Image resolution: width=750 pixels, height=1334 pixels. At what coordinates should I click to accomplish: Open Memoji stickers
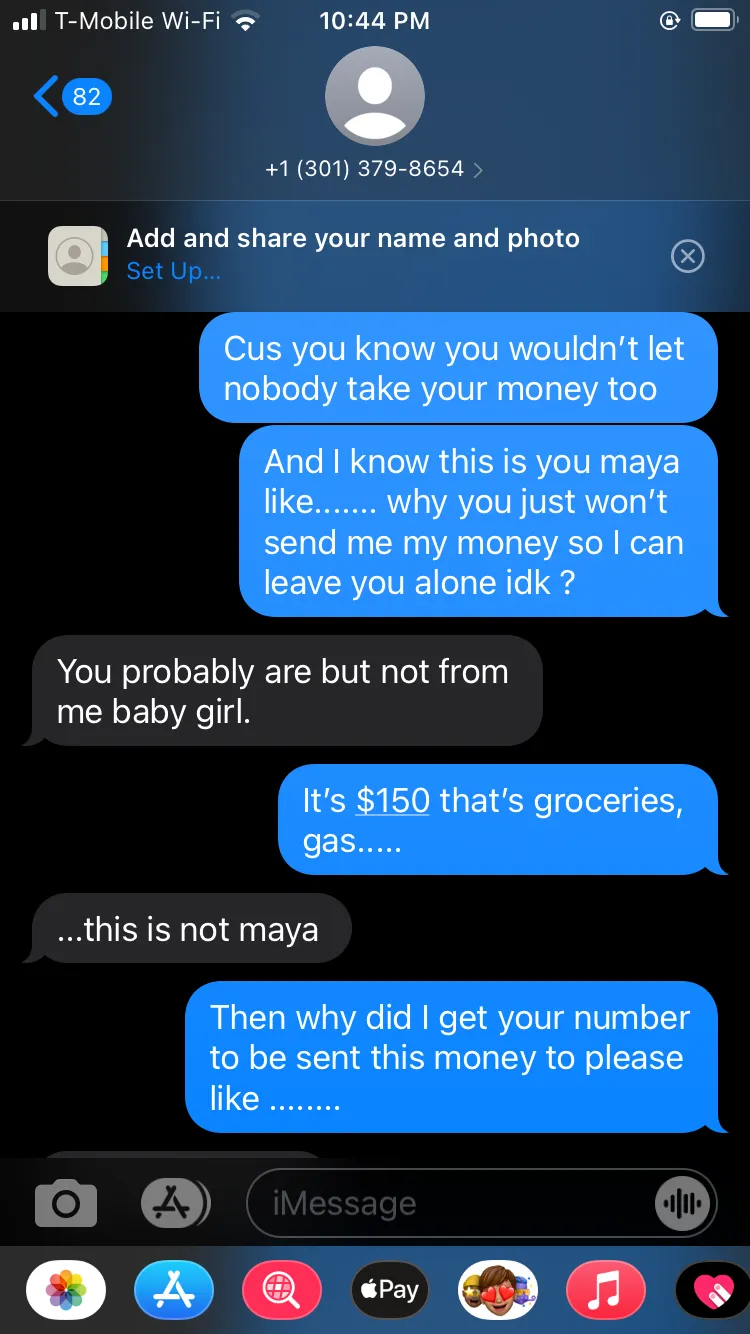click(x=498, y=1291)
